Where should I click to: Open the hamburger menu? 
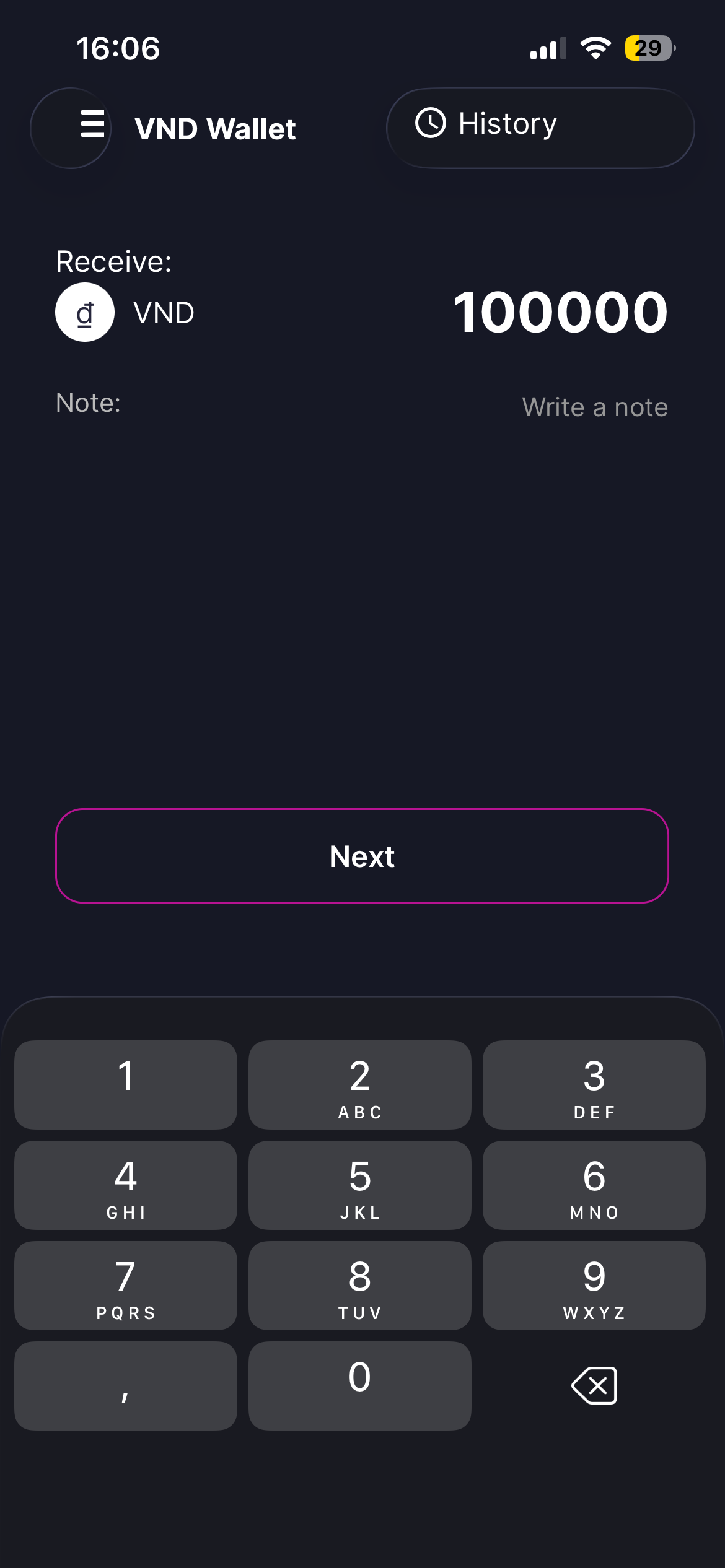pos(91,125)
